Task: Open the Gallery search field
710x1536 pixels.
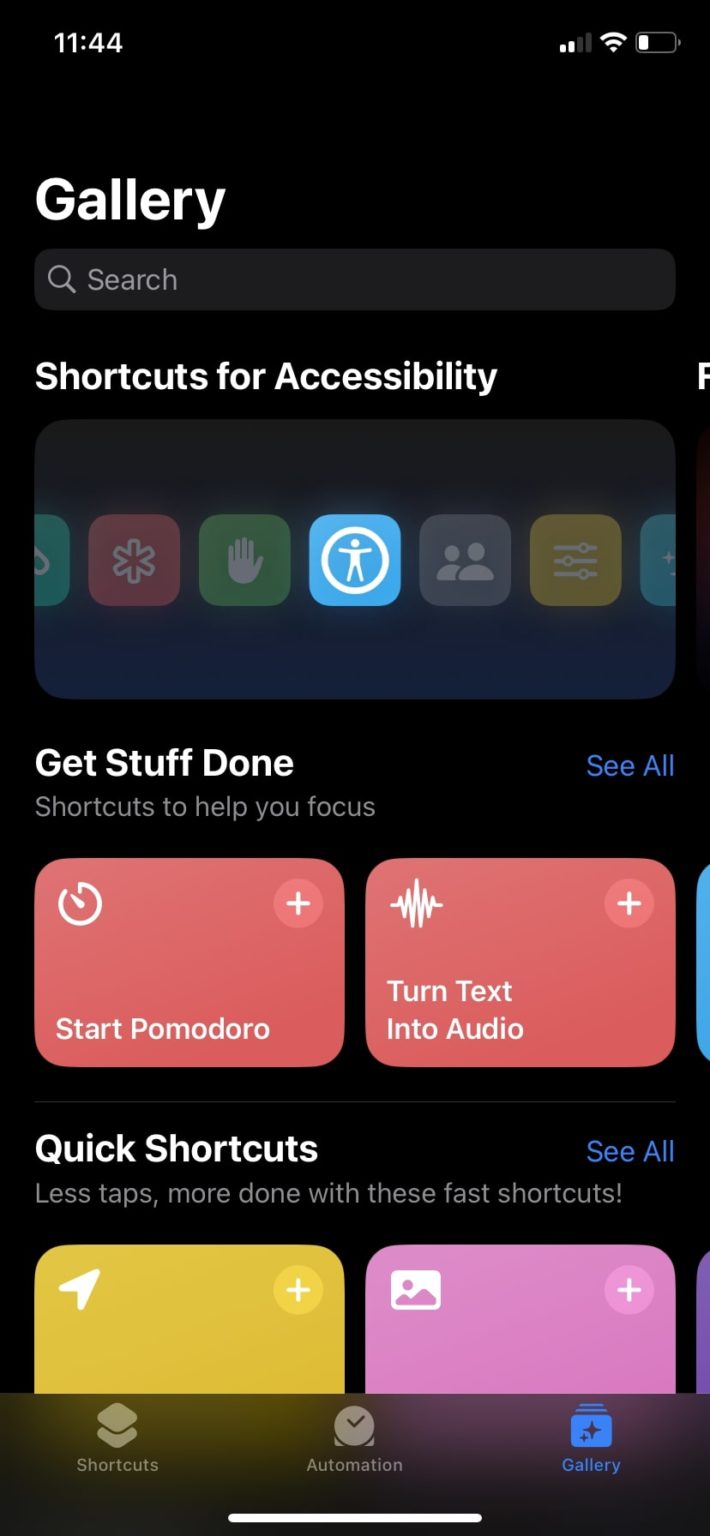Action: tap(354, 280)
